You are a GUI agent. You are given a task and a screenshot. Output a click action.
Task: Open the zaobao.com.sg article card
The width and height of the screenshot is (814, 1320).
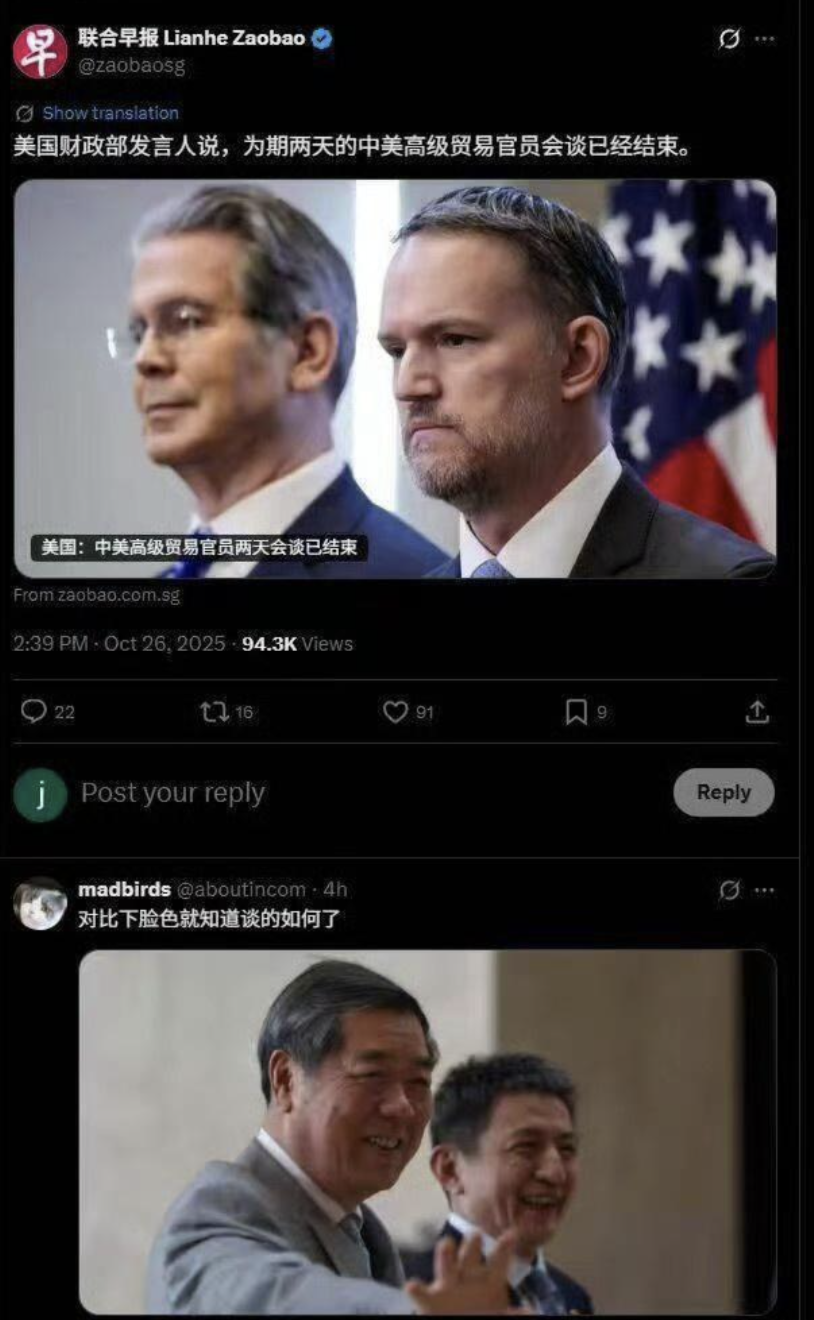pyautogui.click(x=394, y=378)
